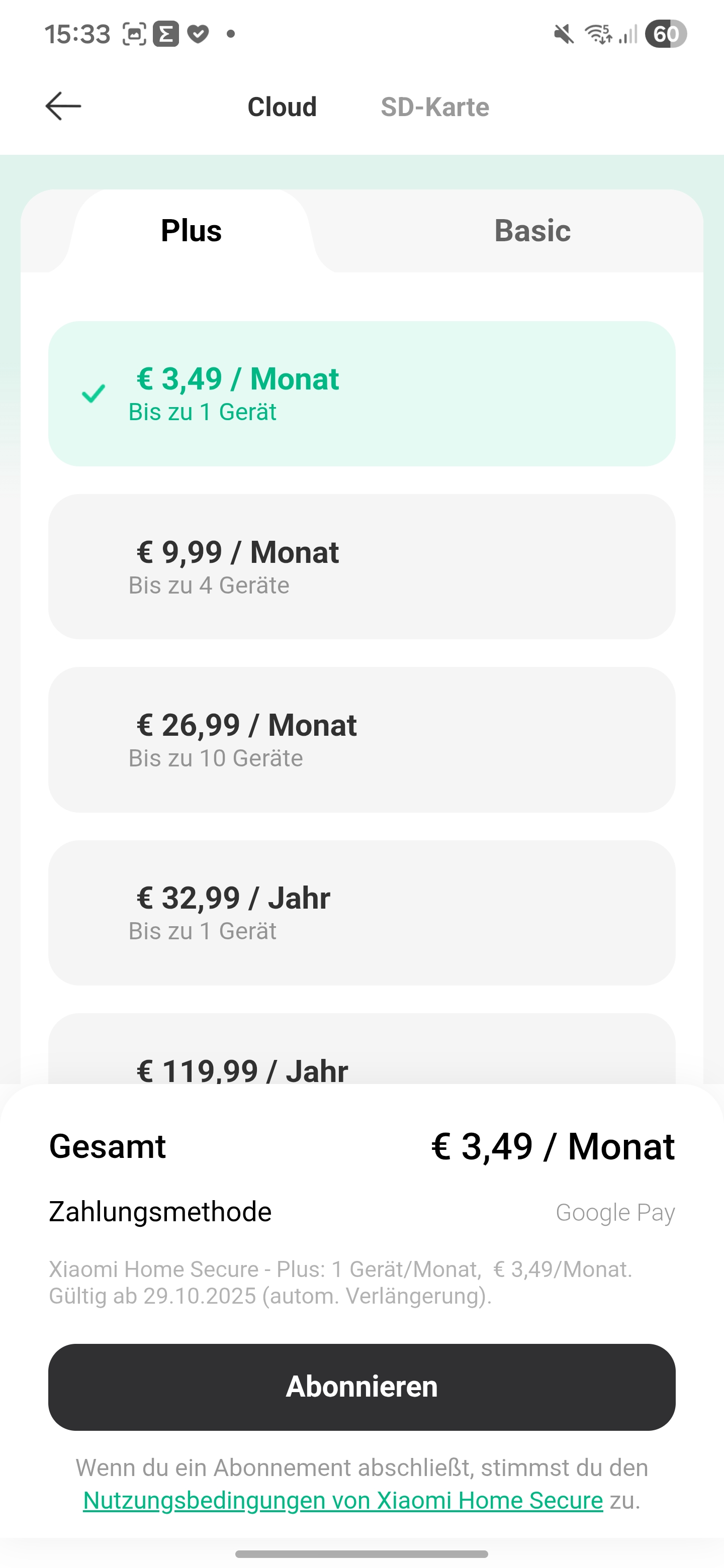Open the Plus plan tab
Screen dimensions: 724x1568
pos(191,231)
